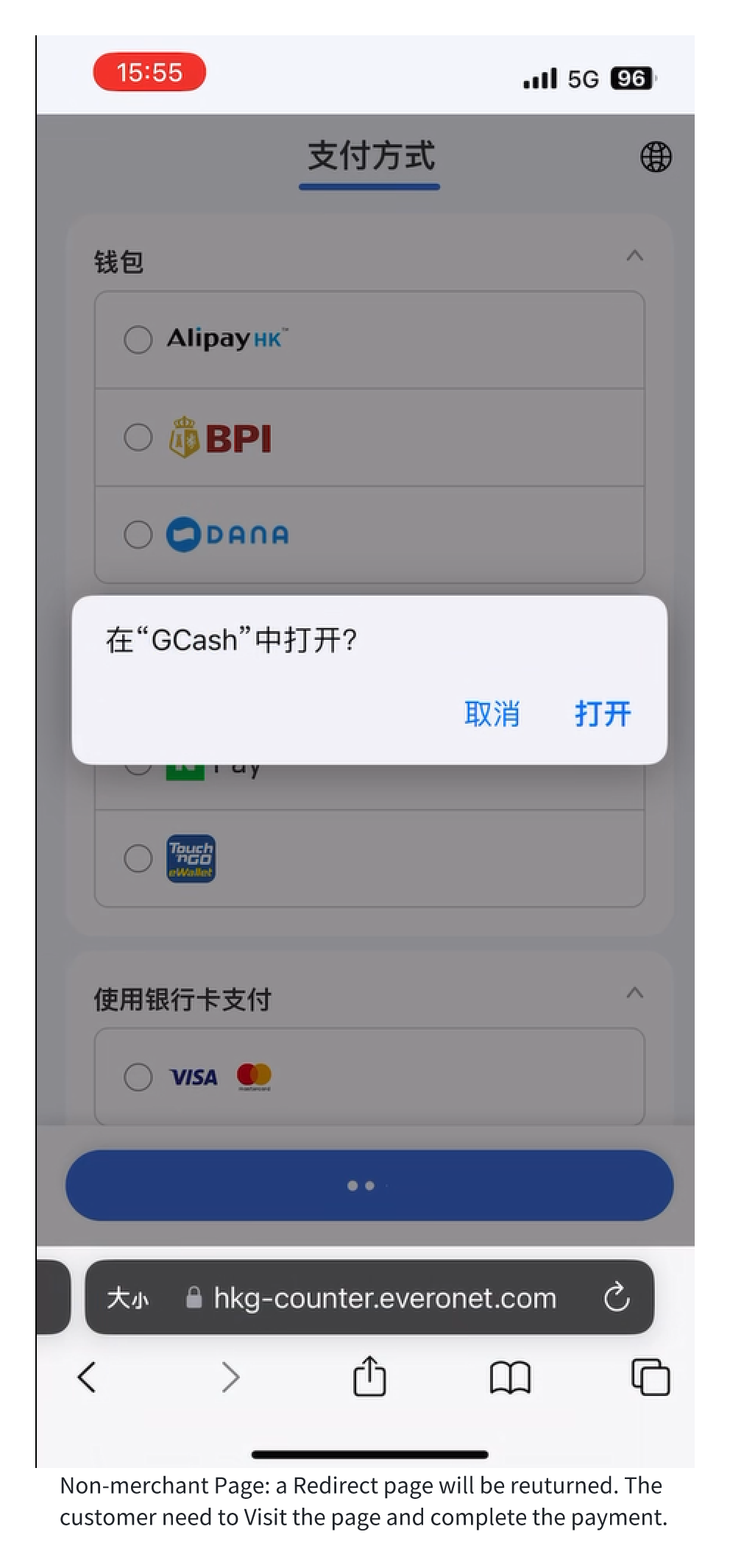
Task: Open Safari bookmarks
Action: 509,1377
